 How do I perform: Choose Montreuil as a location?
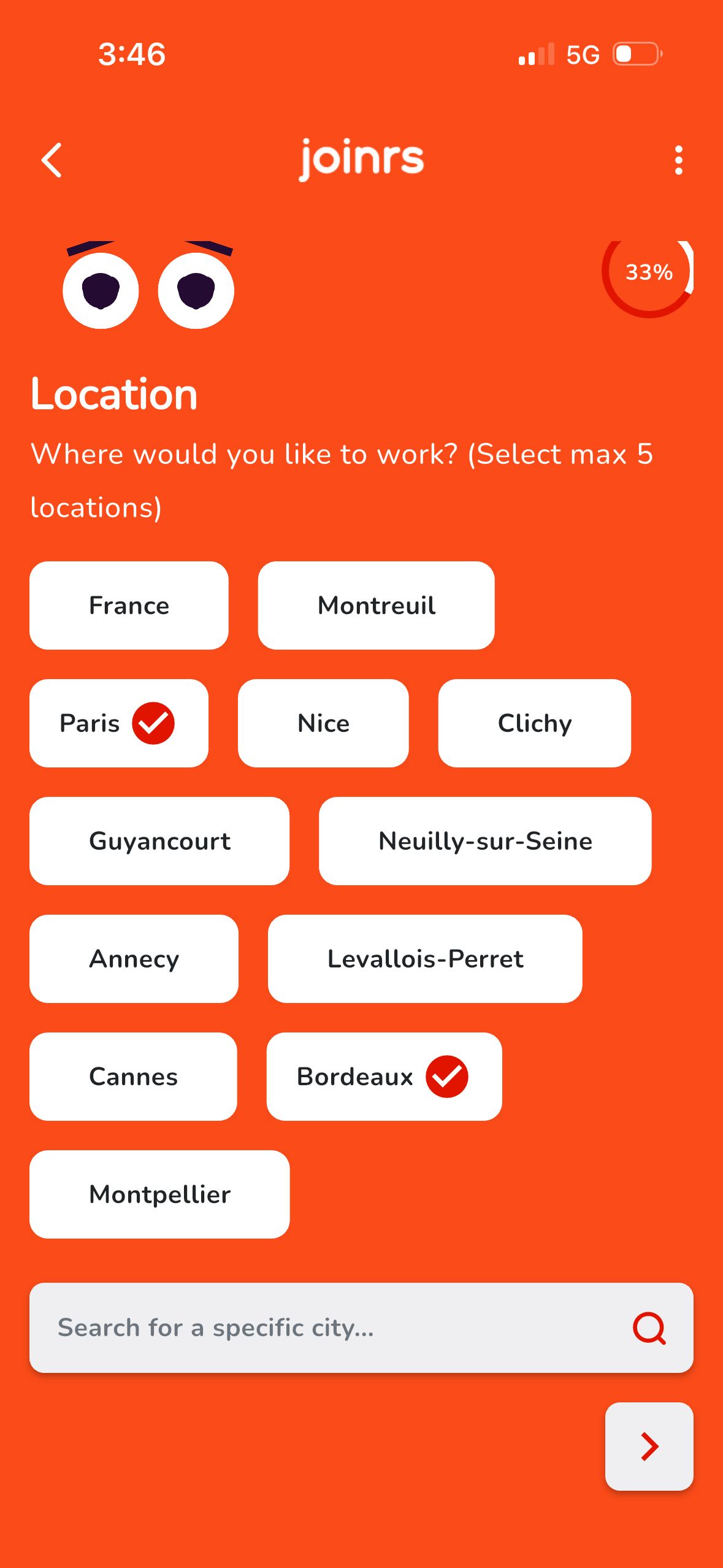click(376, 605)
